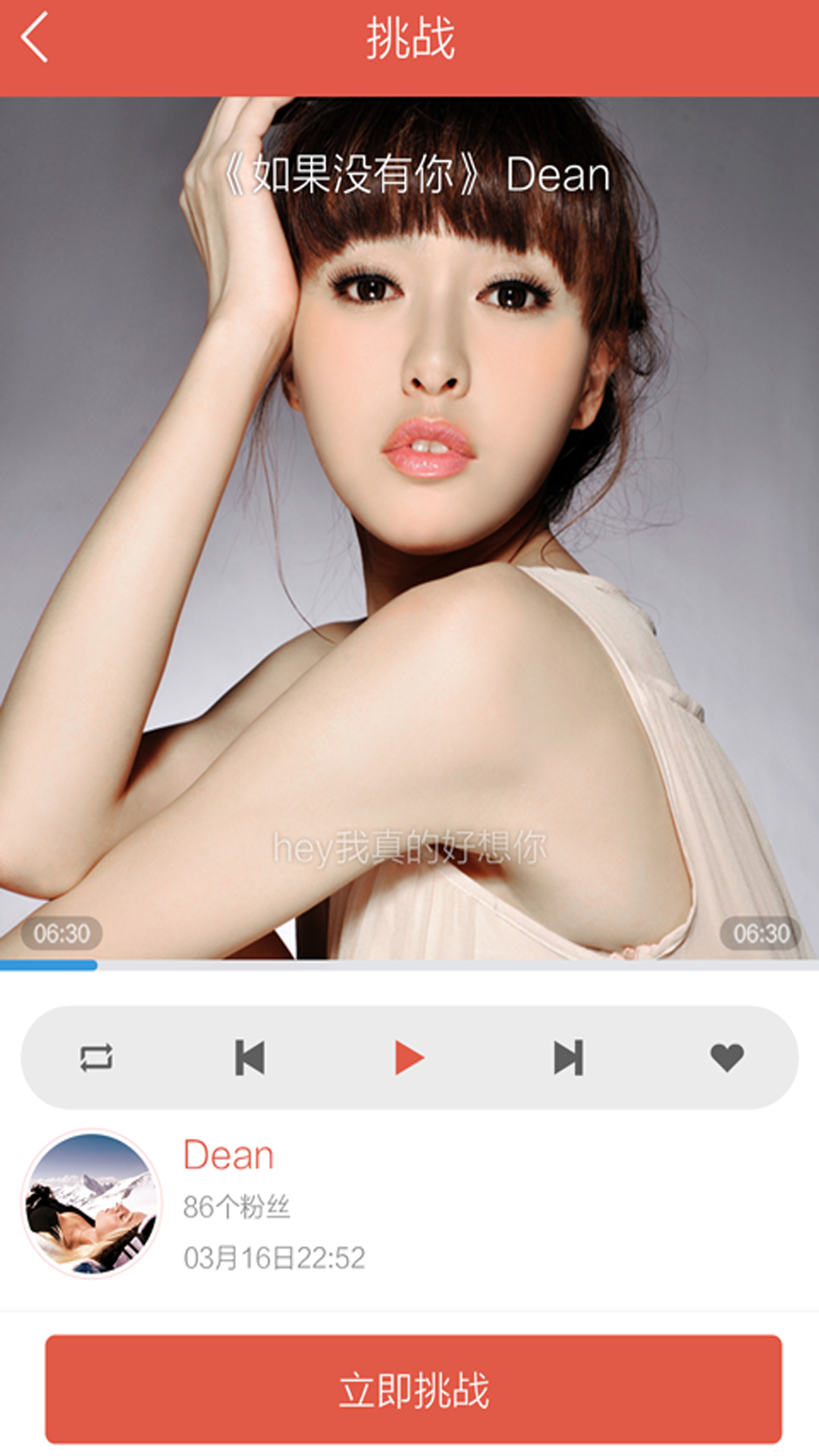Skip to the next track
The width and height of the screenshot is (819, 1456).
[569, 1057]
